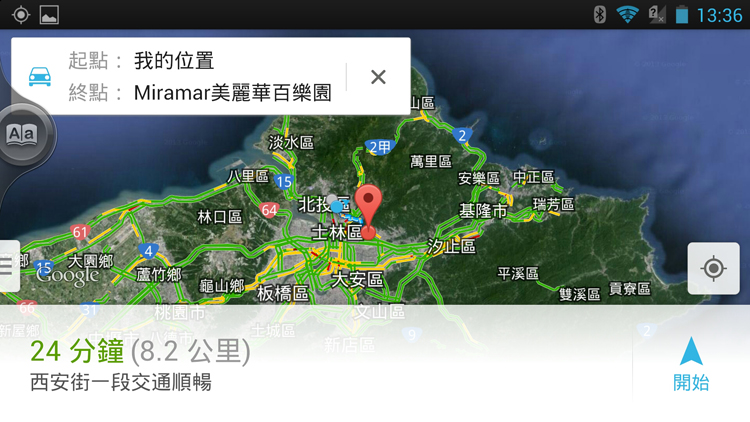The width and height of the screenshot is (750, 422).
Task: Close the route directions card
Action: point(378,77)
